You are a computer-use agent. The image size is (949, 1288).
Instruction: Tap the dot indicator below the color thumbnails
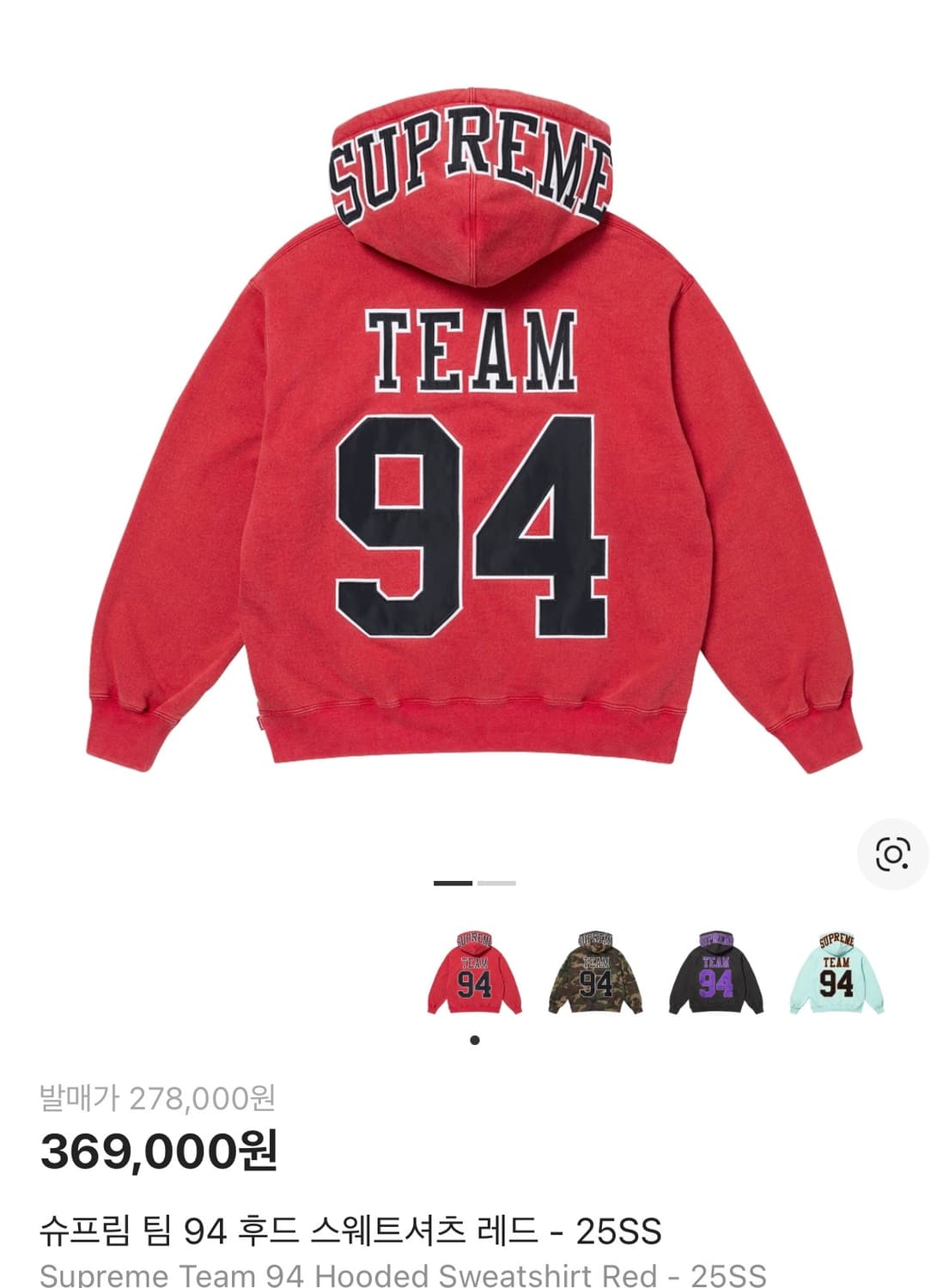473,1041
